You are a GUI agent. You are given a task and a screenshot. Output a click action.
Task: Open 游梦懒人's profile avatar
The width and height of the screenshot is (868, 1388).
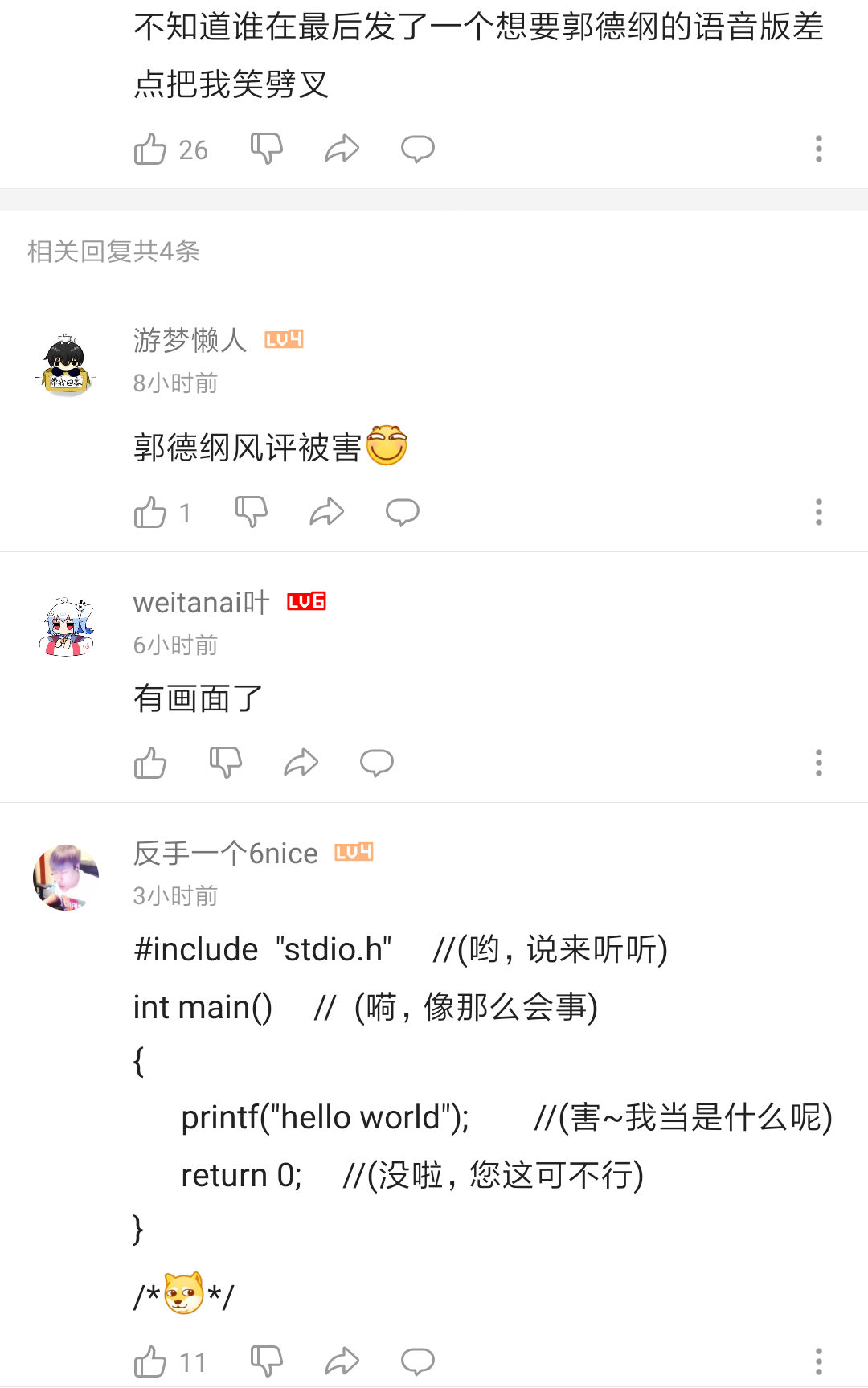tap(66, 365)
